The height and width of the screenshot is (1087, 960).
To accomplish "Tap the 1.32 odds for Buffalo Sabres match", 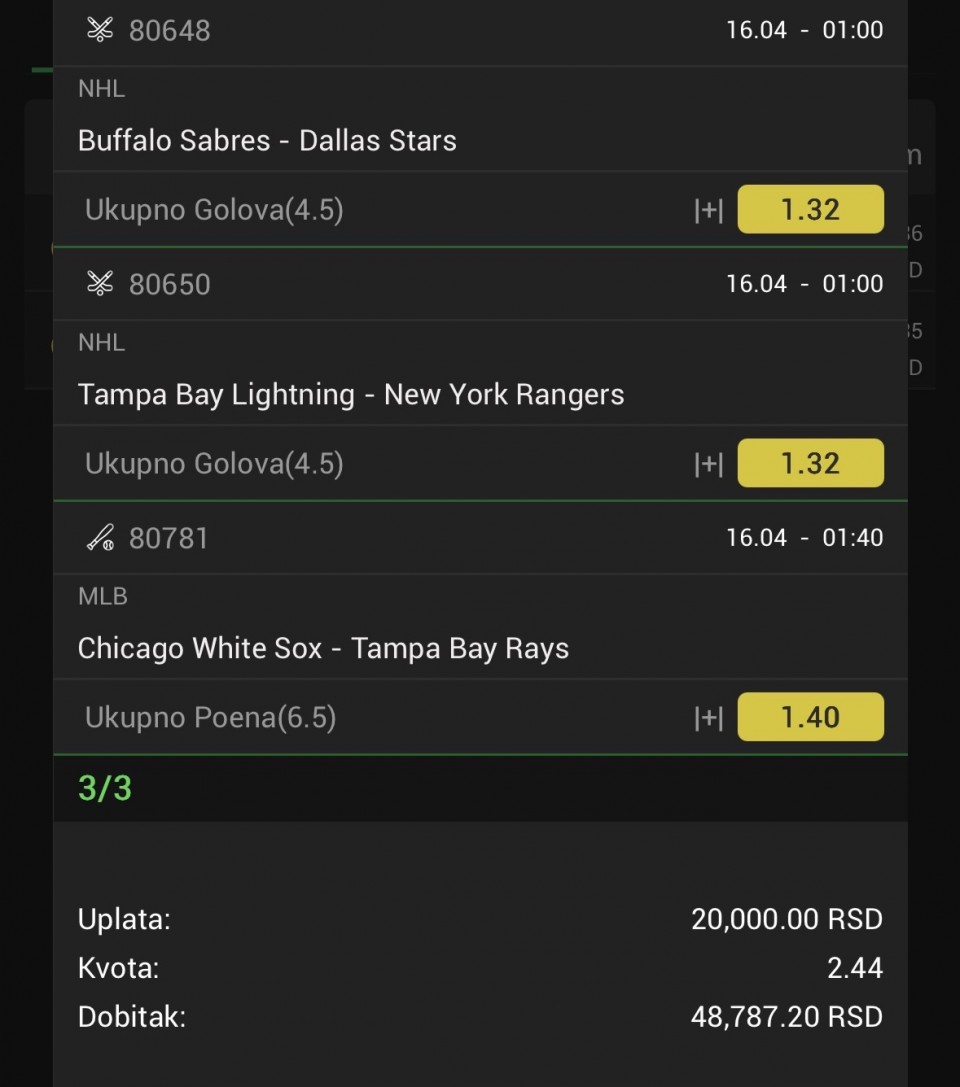I will click(810, 210).
